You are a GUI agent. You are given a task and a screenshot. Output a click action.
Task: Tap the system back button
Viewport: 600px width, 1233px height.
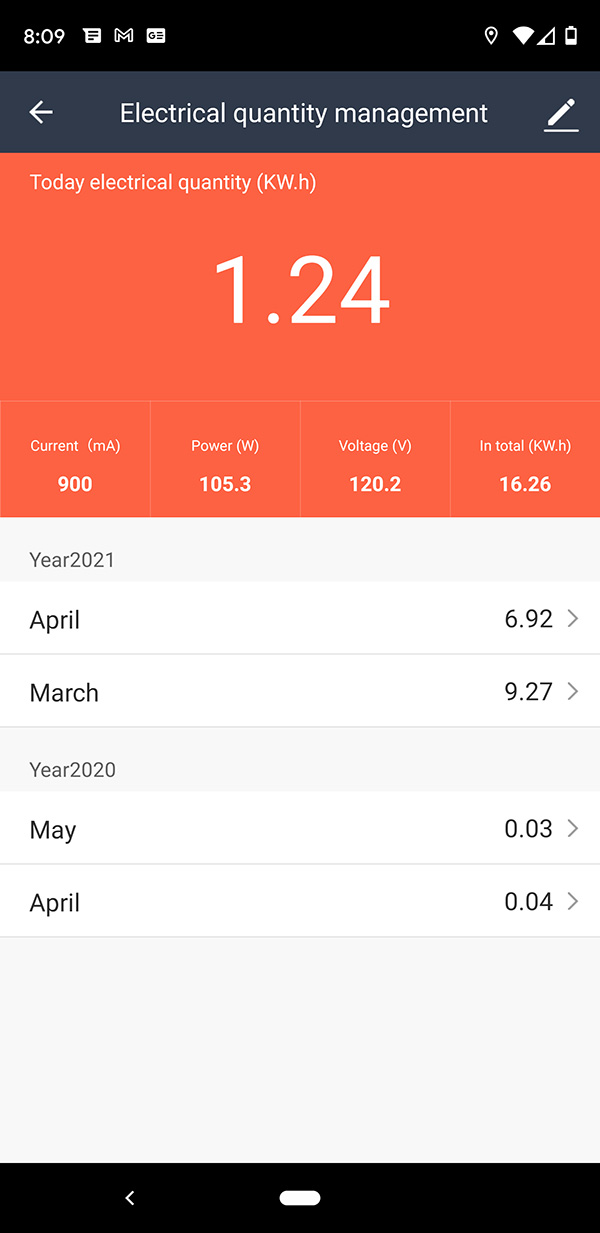tap(129, 1198)
